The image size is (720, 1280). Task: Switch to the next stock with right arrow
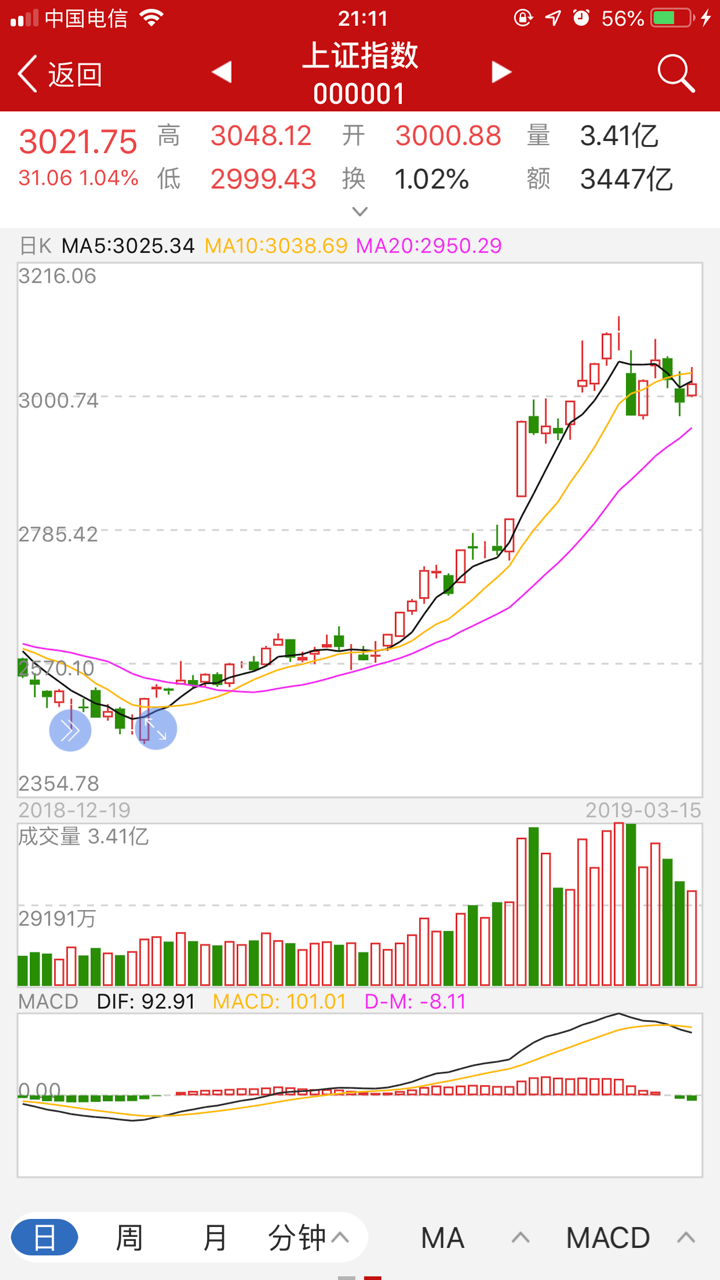tap(501, 72)
